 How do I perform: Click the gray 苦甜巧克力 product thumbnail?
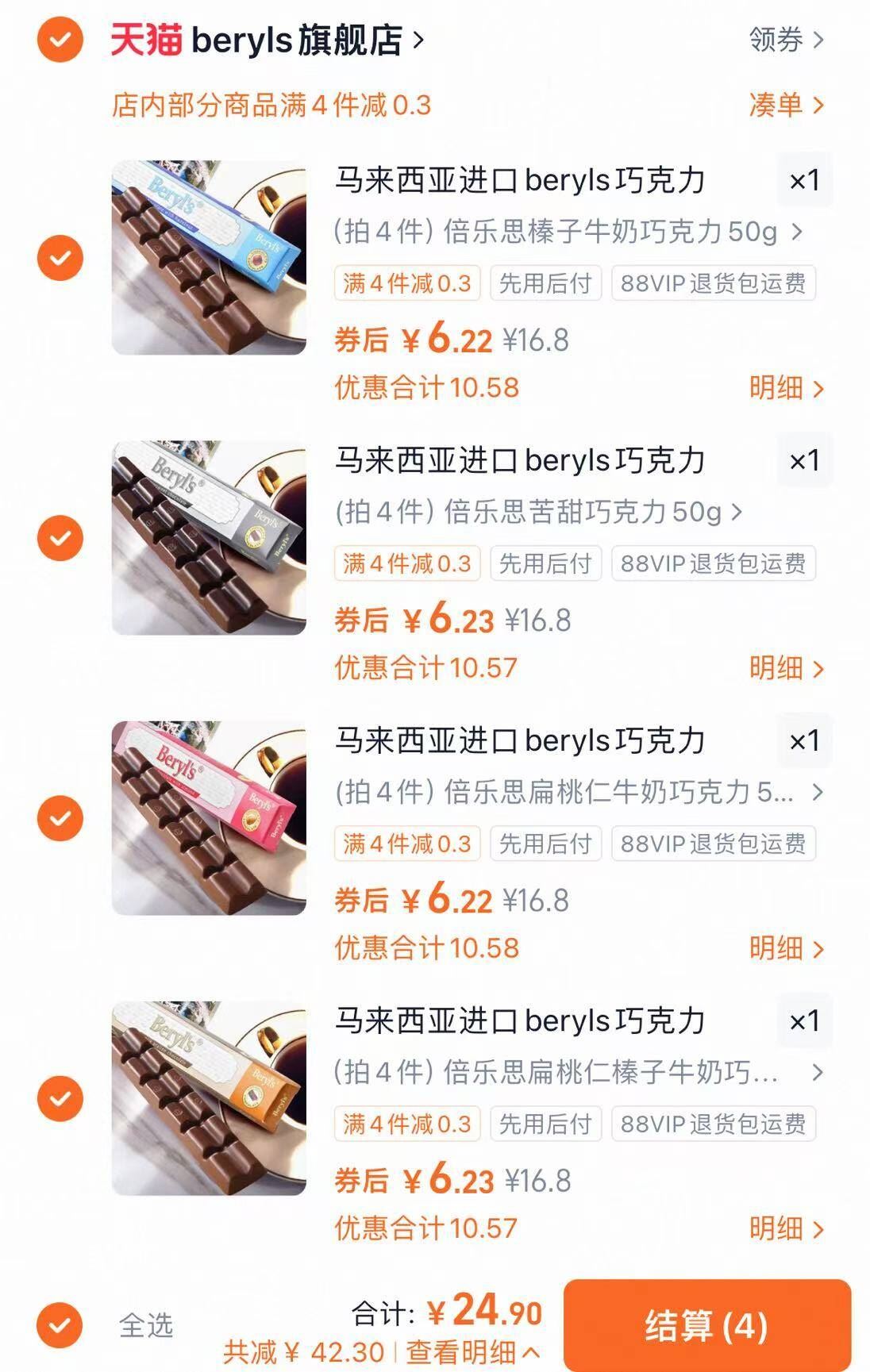pyautogui.click(x=208, y=536)
